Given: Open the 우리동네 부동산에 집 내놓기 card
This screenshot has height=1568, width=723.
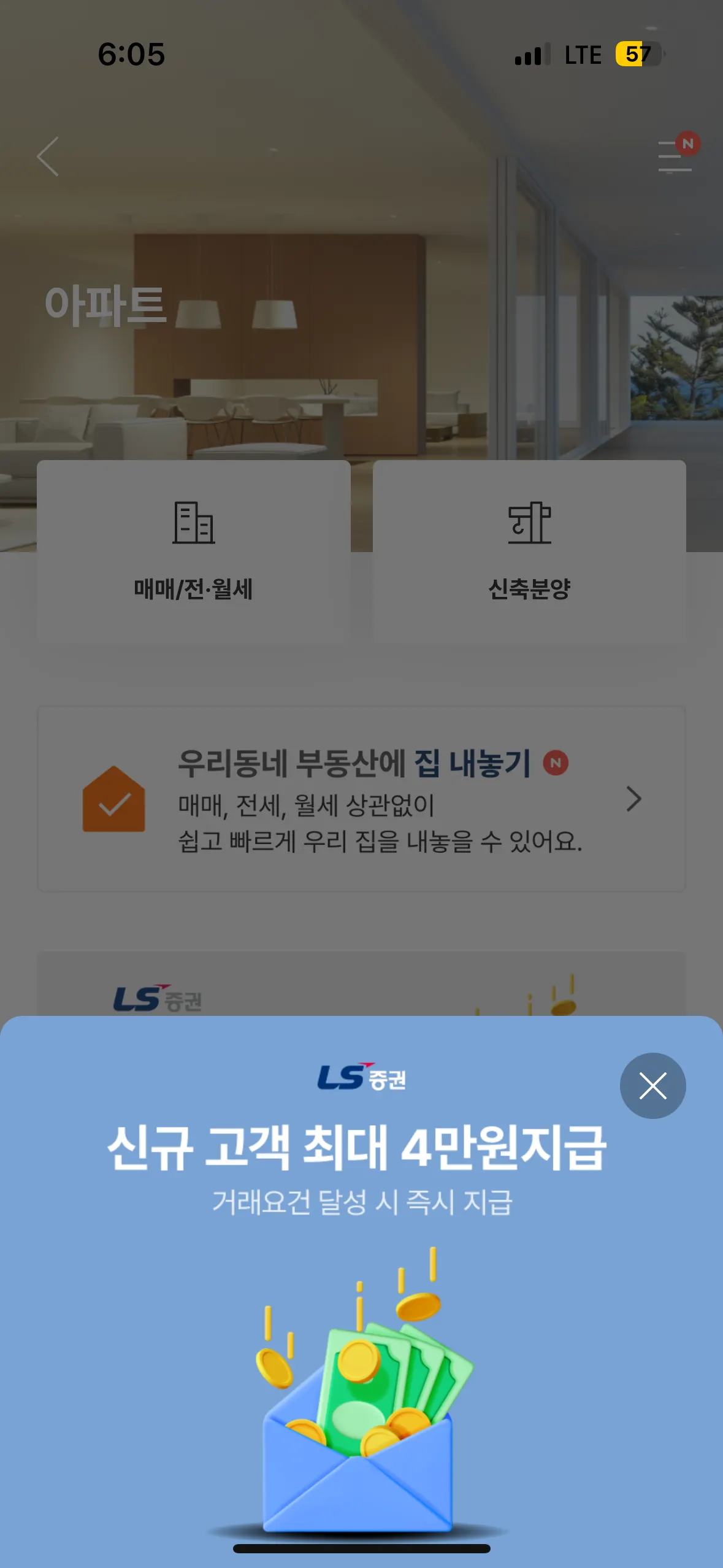Looking at the screenshot, I should click(x=361, y=799).
